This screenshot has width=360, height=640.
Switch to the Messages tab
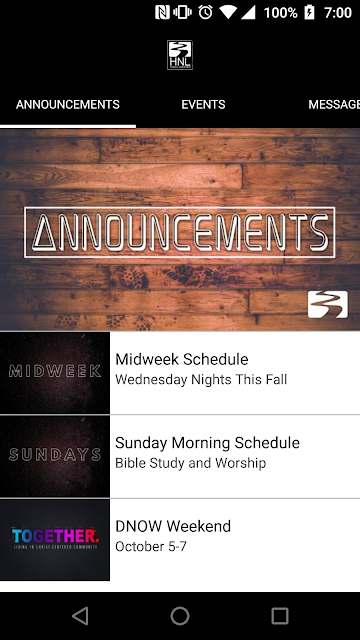click(334, 104)
